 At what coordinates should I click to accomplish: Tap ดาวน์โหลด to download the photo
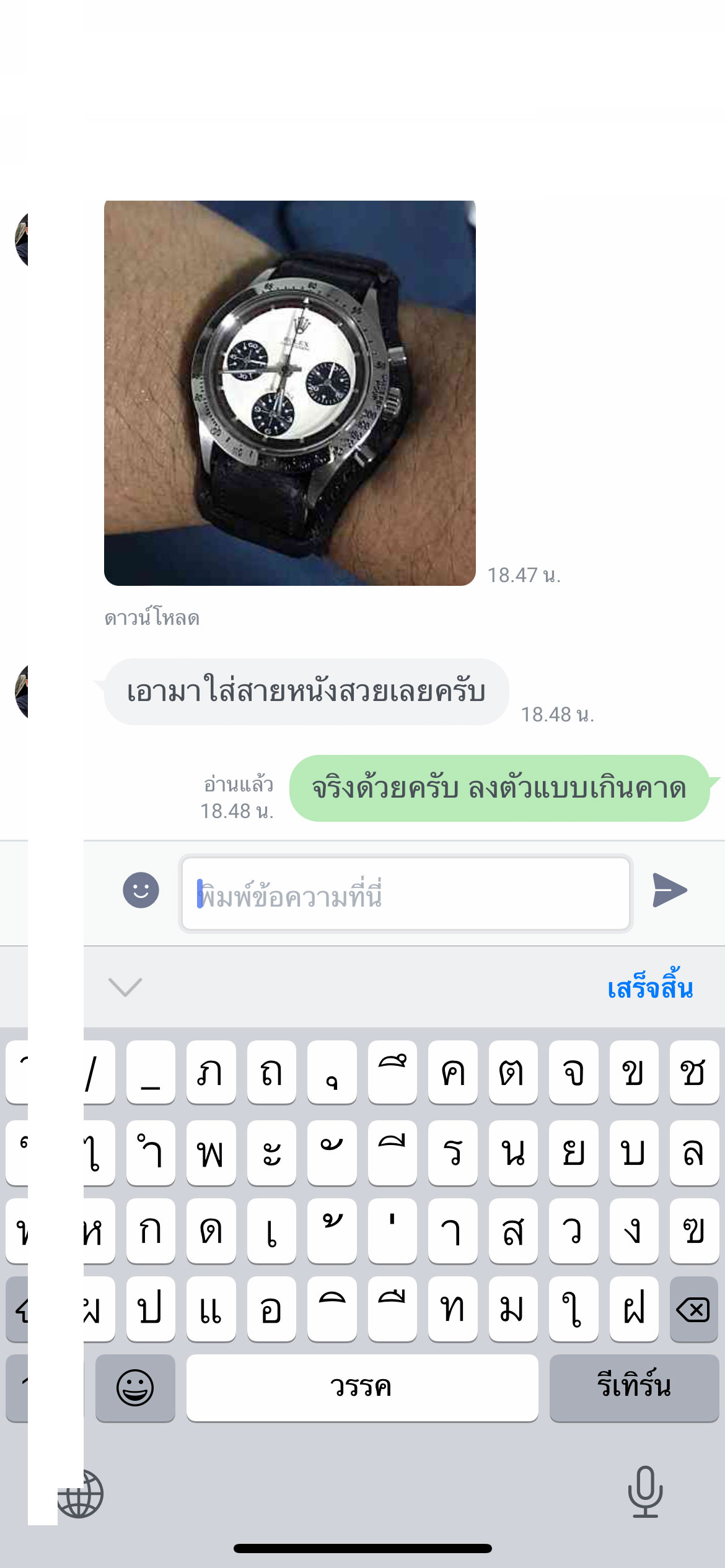(152, 618)
